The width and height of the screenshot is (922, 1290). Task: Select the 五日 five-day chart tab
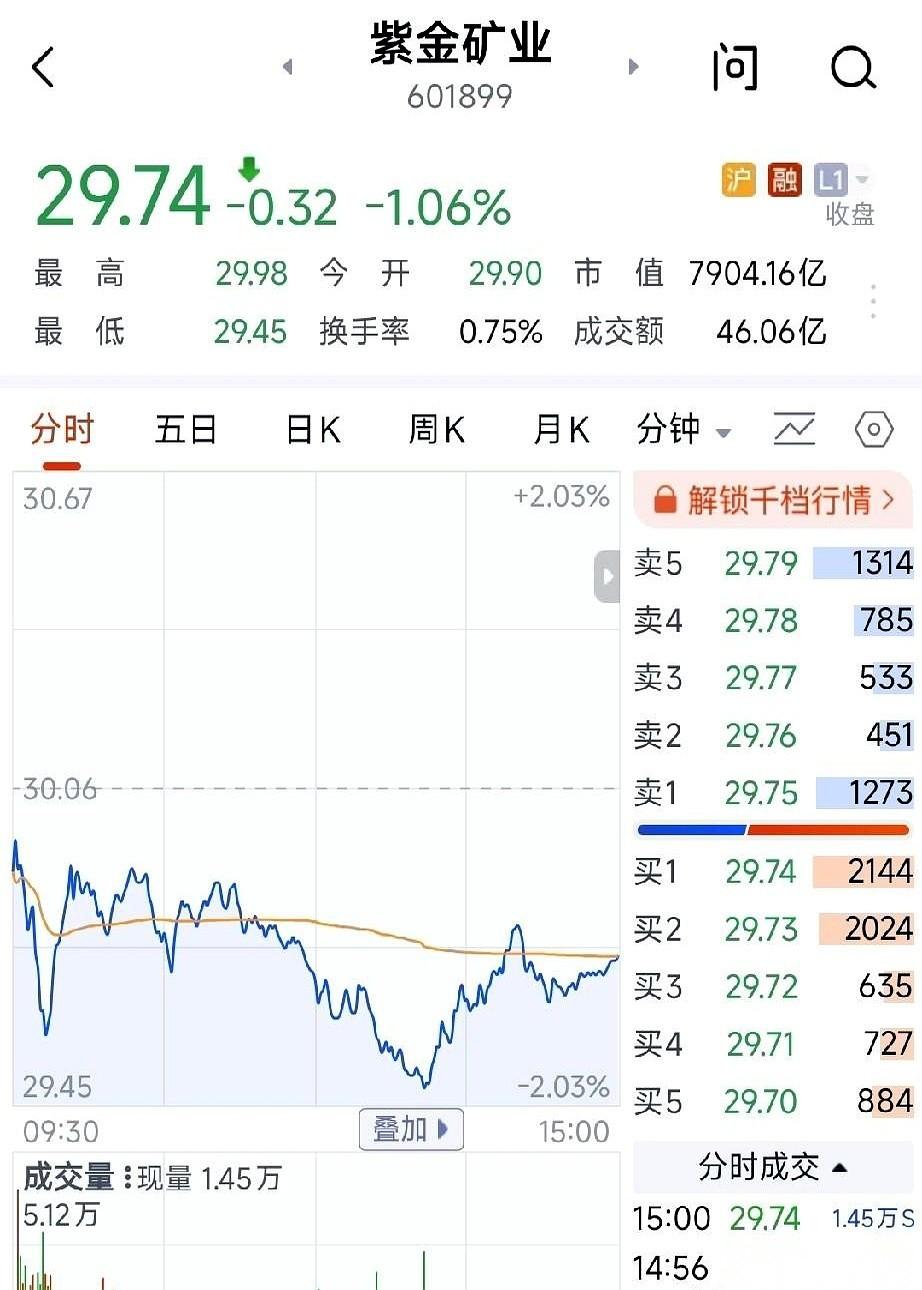(186, 428)
